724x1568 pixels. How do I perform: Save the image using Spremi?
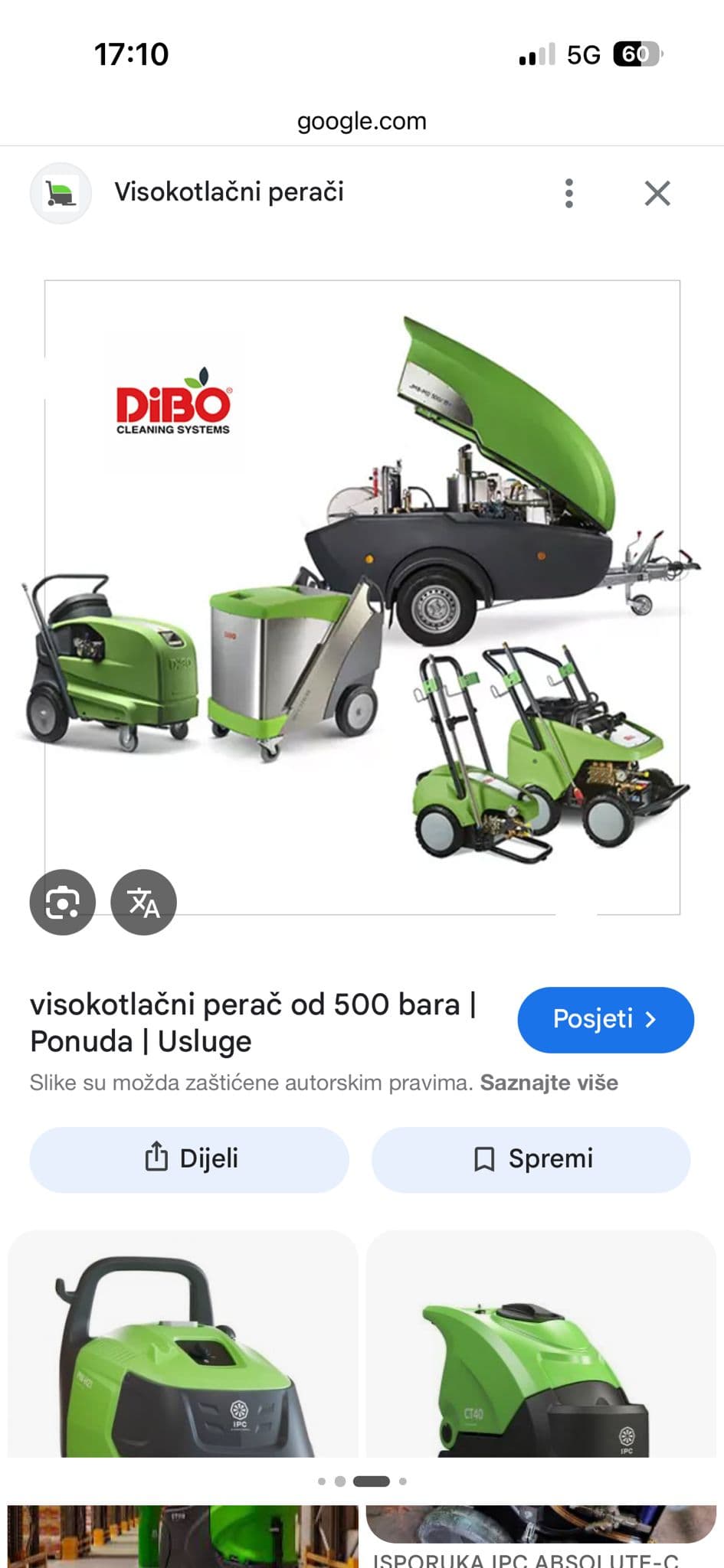[531, 1158]
